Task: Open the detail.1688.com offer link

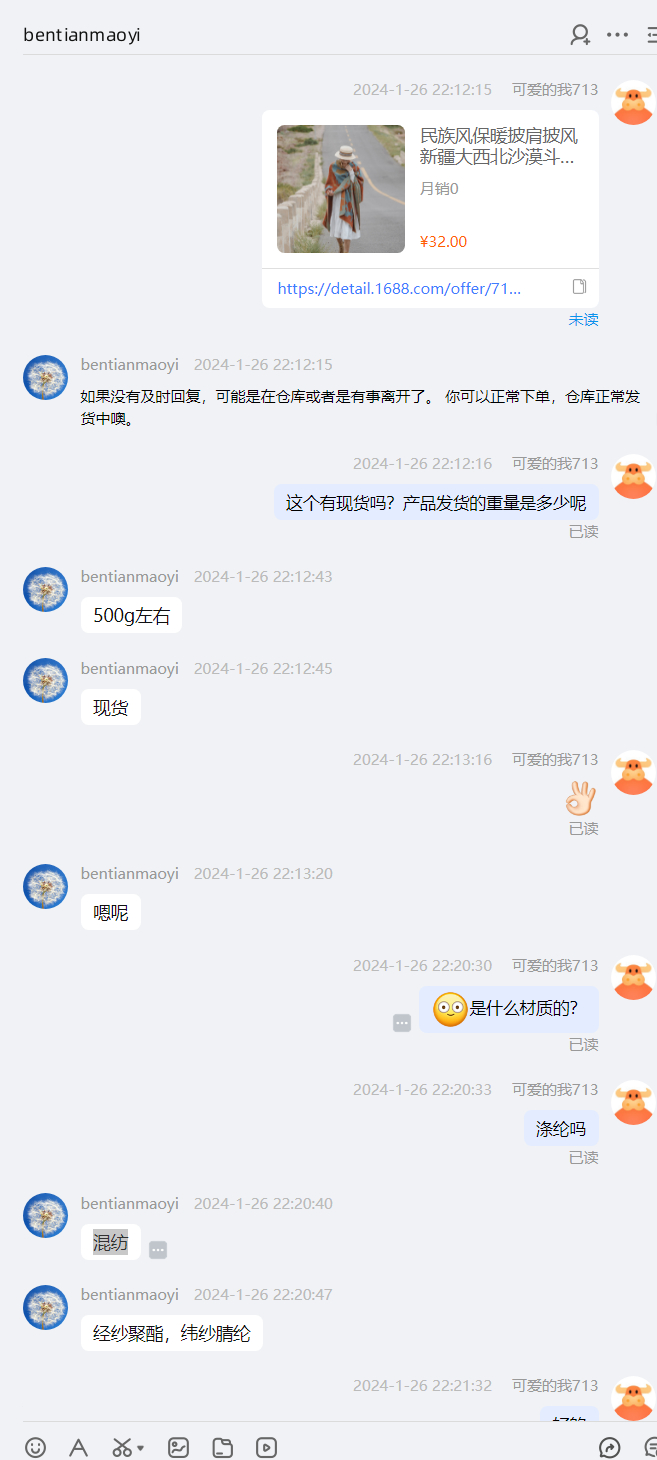Action: [399, 288]
